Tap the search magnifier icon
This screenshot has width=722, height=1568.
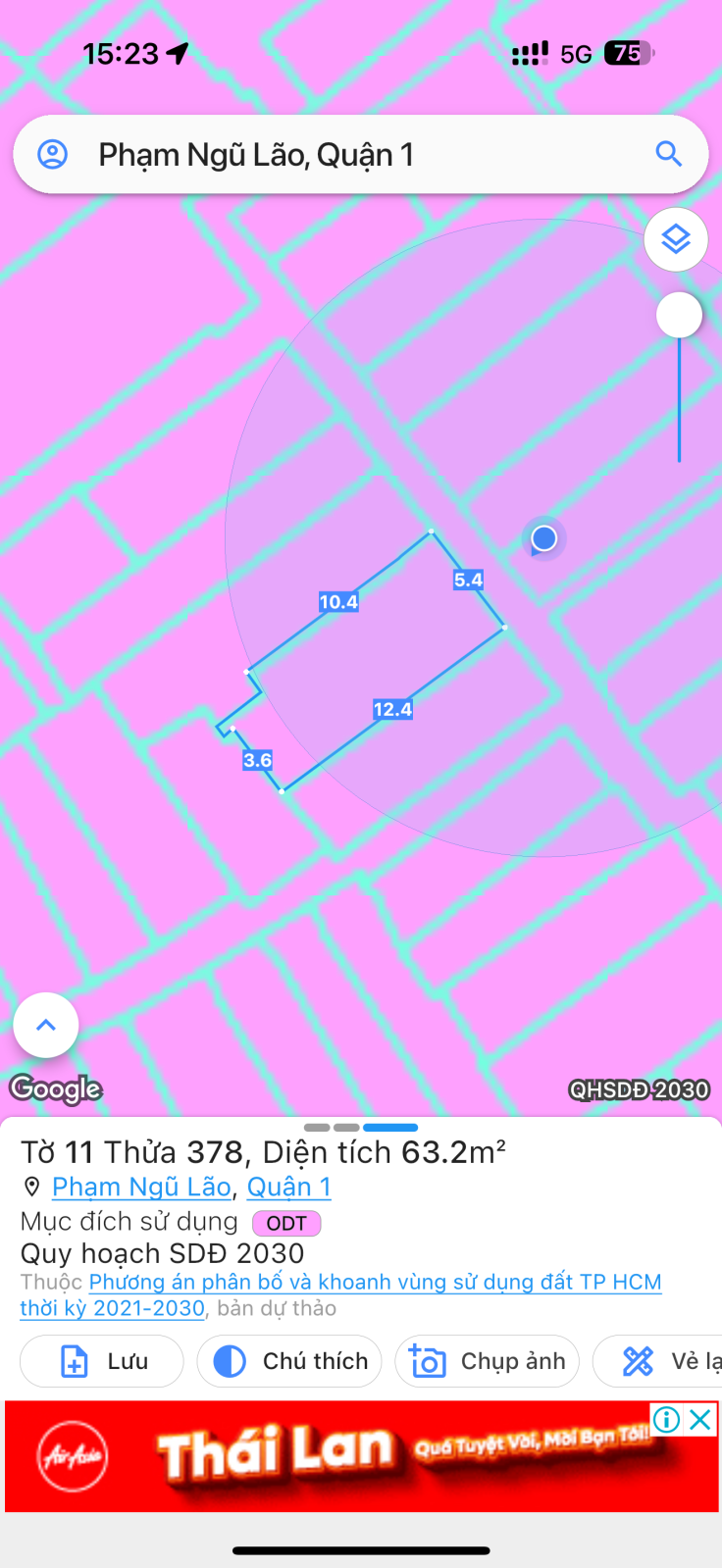(669, 154)
